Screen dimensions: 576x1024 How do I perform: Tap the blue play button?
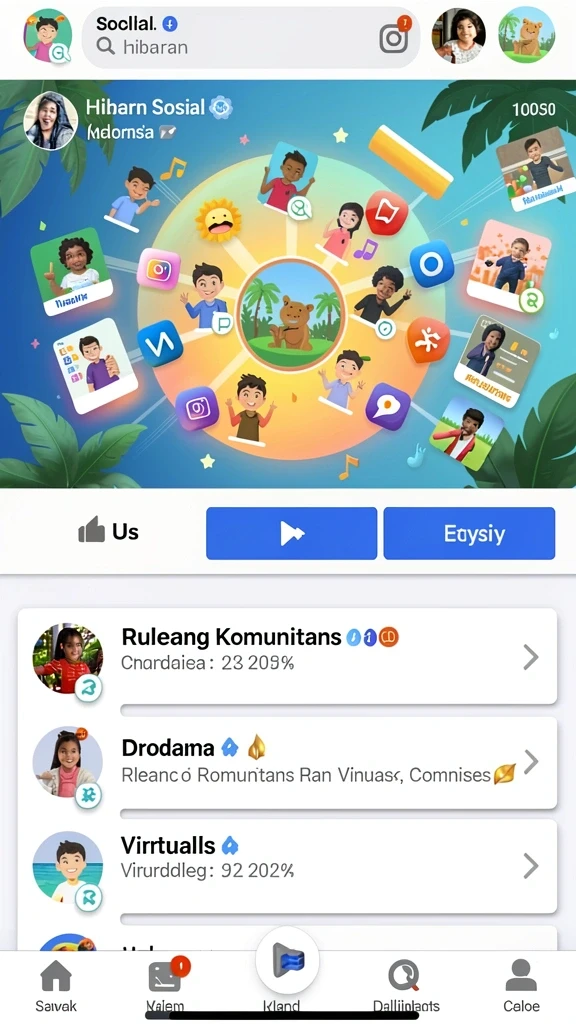click(291, 534)
